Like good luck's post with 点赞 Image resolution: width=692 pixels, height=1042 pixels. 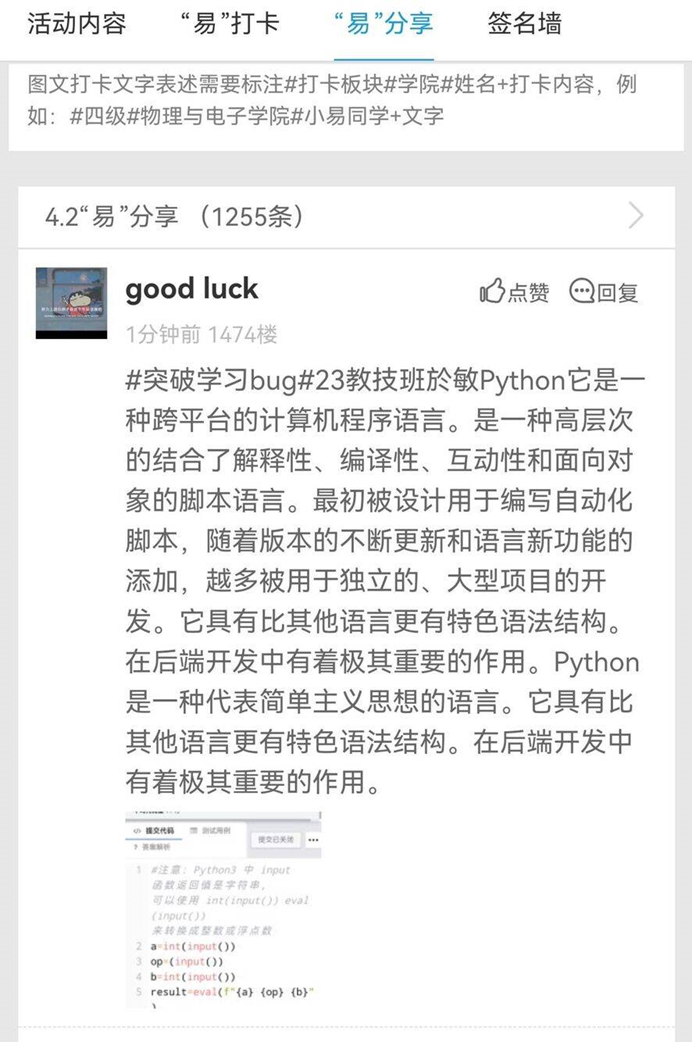click(x=515, y=292)
